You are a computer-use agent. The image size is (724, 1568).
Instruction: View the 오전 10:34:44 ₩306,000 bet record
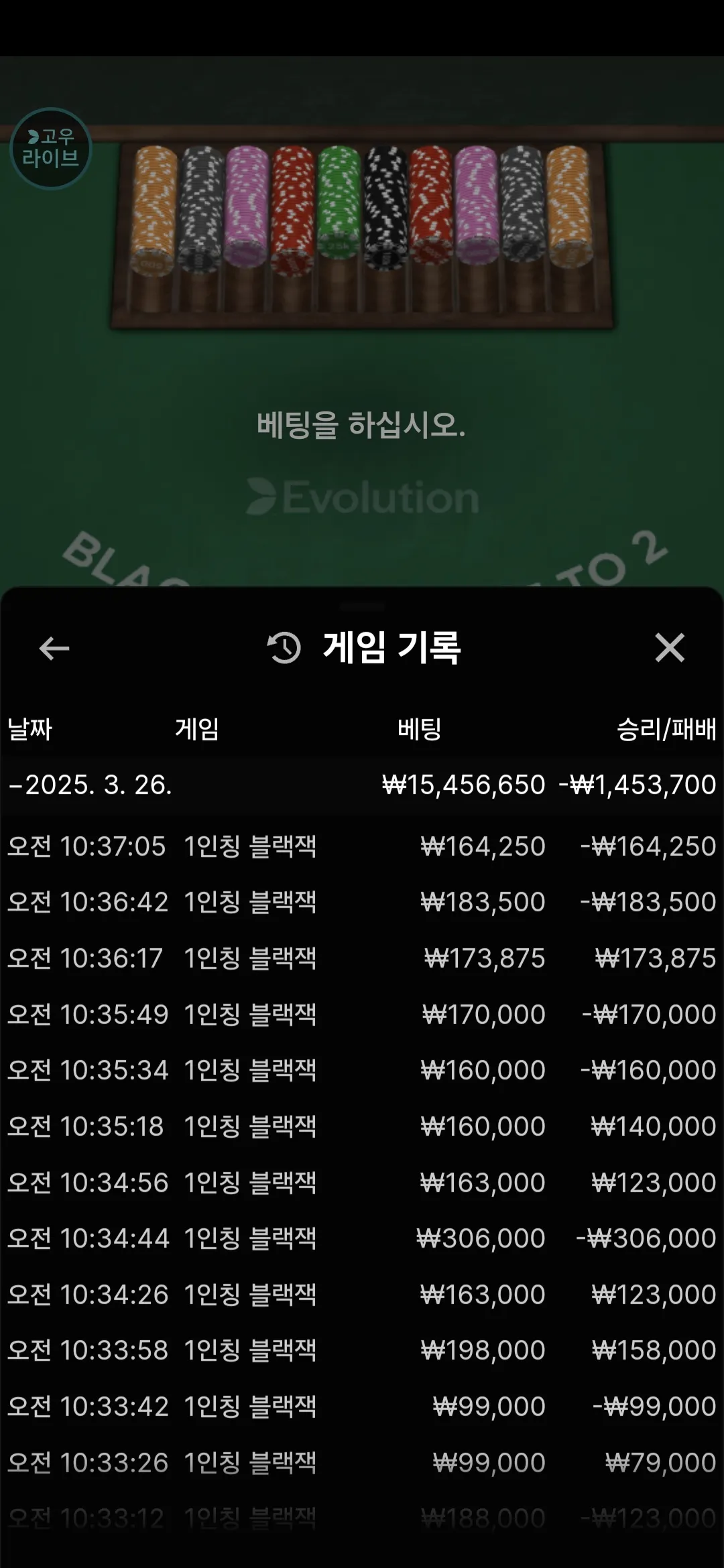tap(362, 1238)
